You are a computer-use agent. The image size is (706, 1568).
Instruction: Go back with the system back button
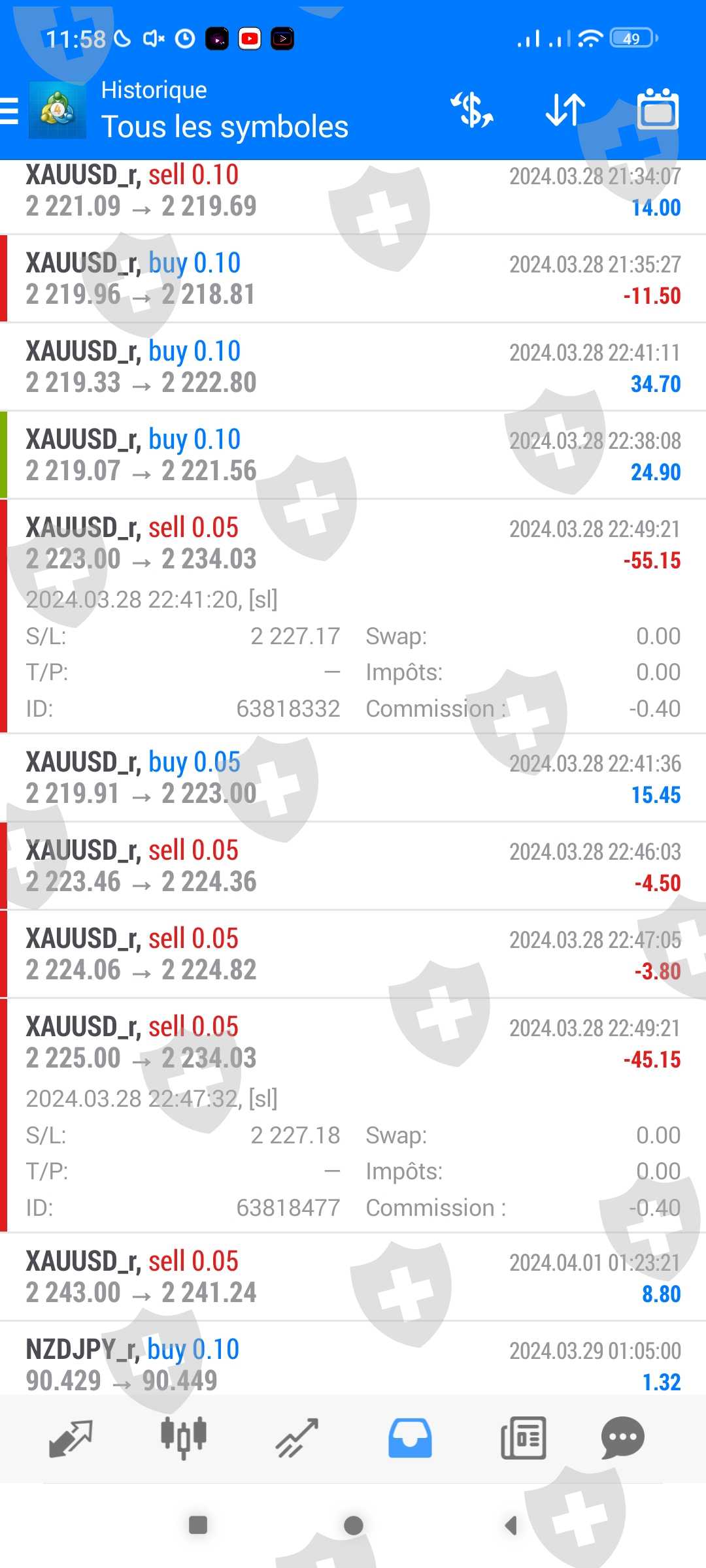[511, 1526]
